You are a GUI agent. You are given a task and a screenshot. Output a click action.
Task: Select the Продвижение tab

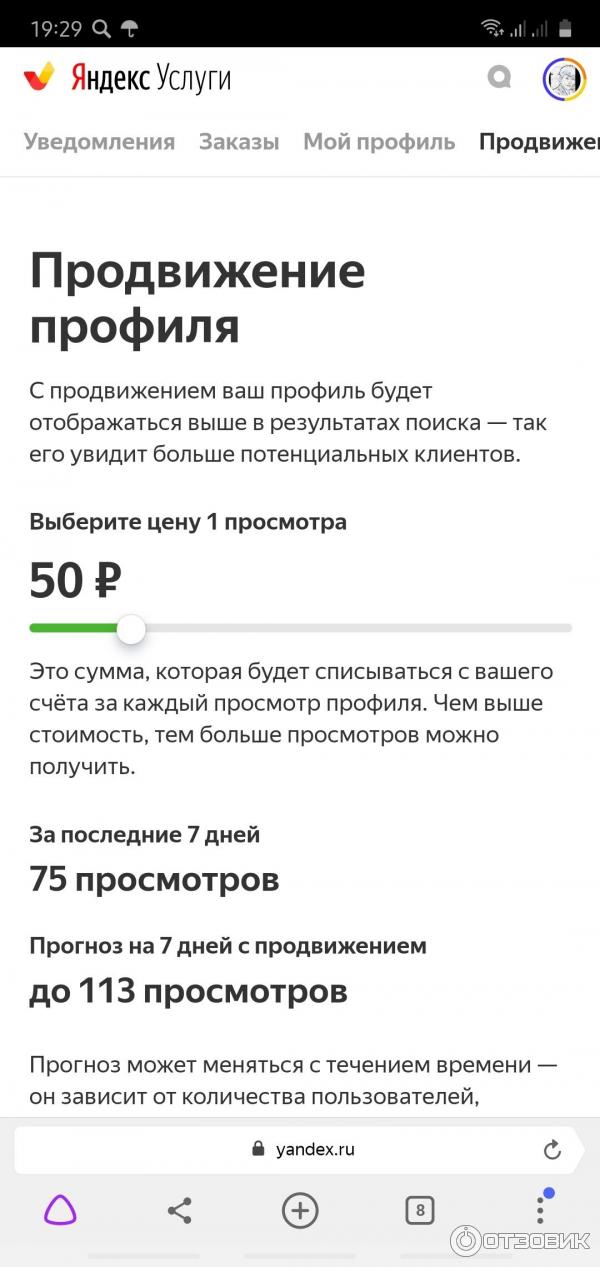pyautogui.click(x=540, y=142)
